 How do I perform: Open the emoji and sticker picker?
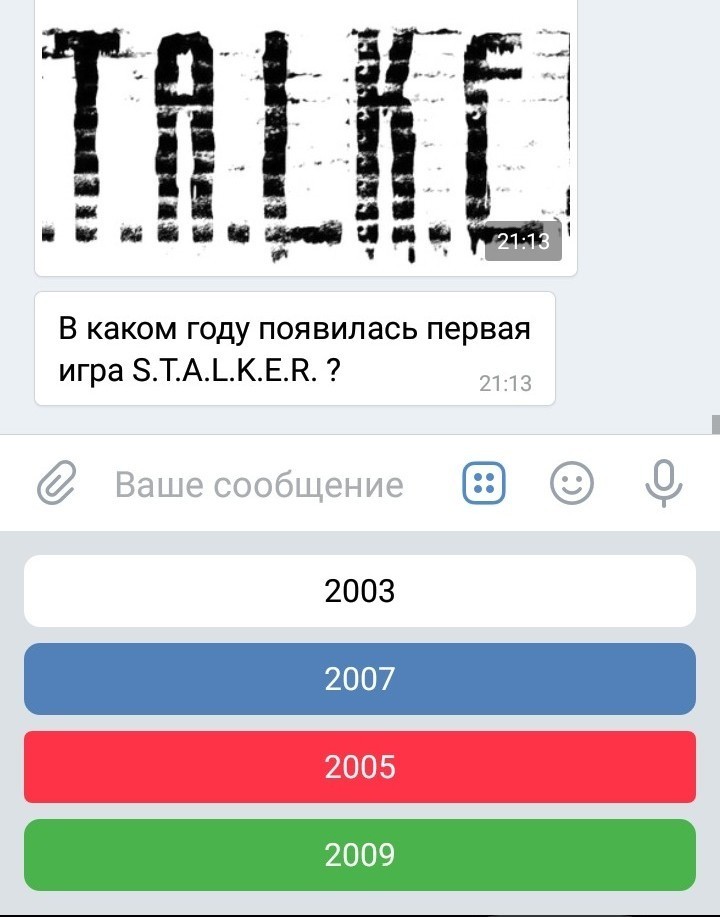tap(572, 485)
